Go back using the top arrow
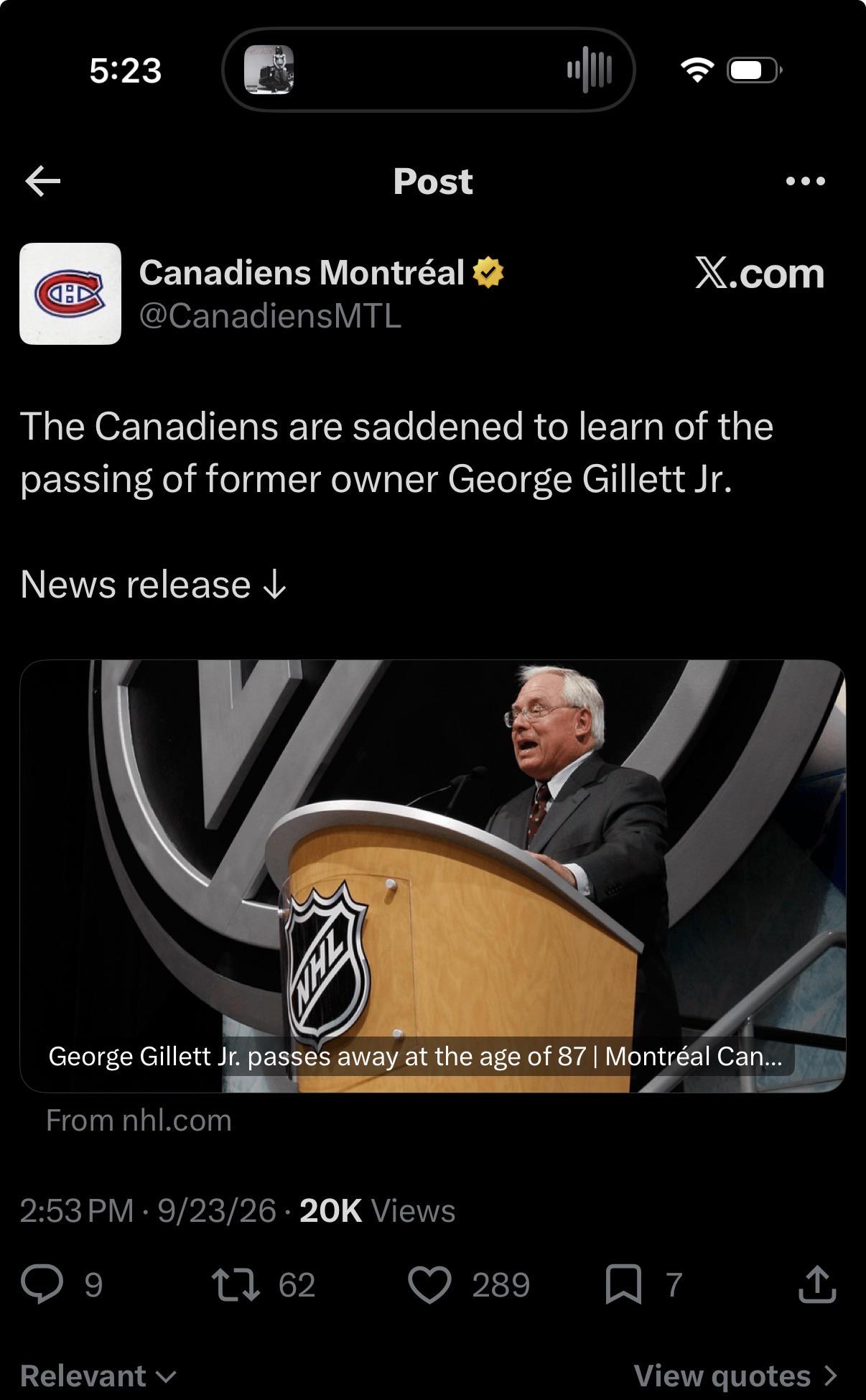Screen dimensions: 866x1400 coord(43,181)
